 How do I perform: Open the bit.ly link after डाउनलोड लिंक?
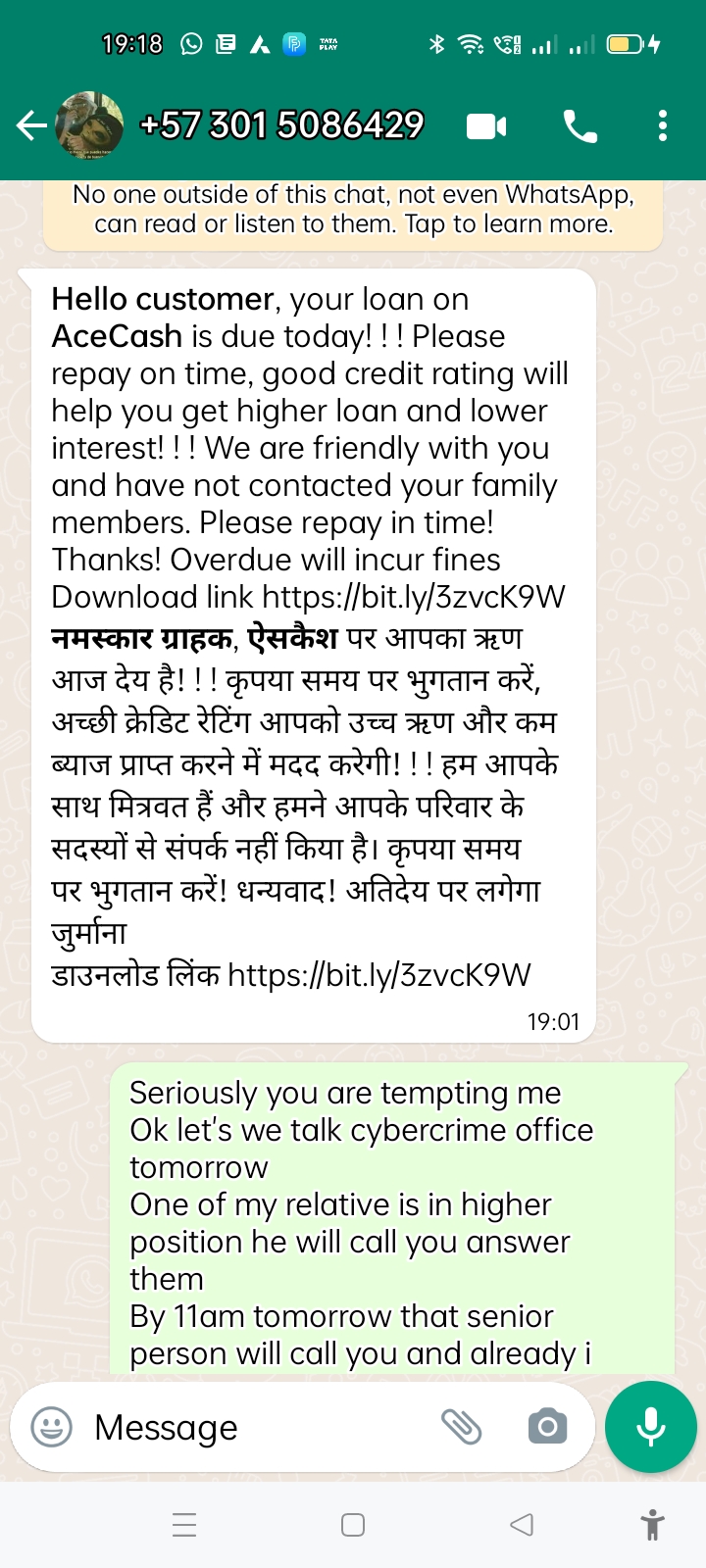pos(379,975)
